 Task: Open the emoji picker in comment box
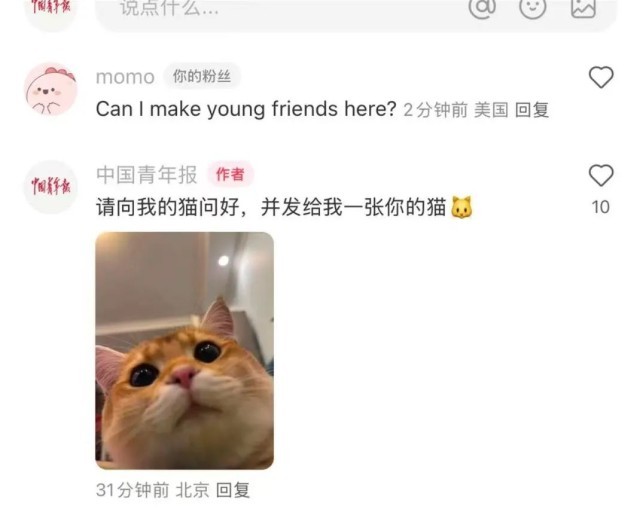533,7
